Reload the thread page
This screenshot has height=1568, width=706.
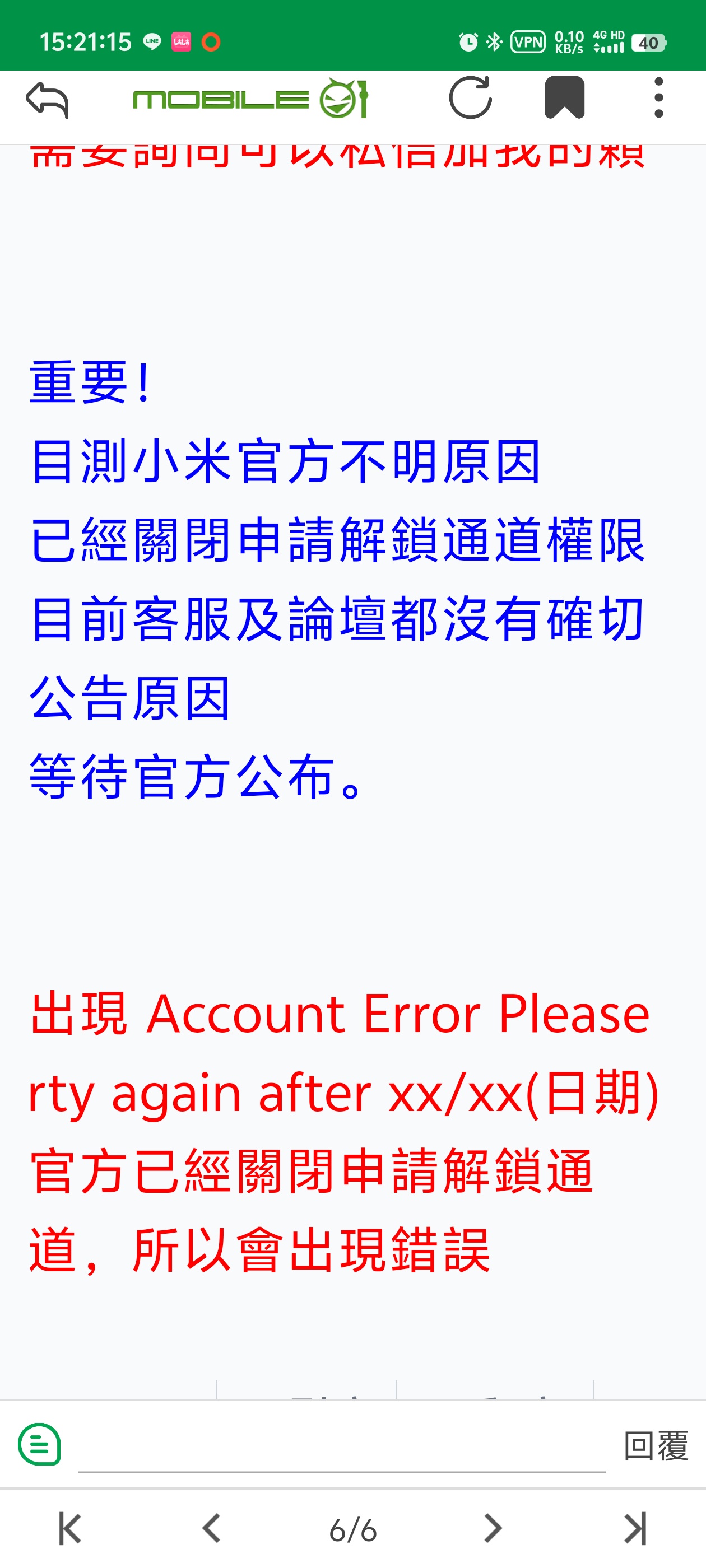pos(470,97)
